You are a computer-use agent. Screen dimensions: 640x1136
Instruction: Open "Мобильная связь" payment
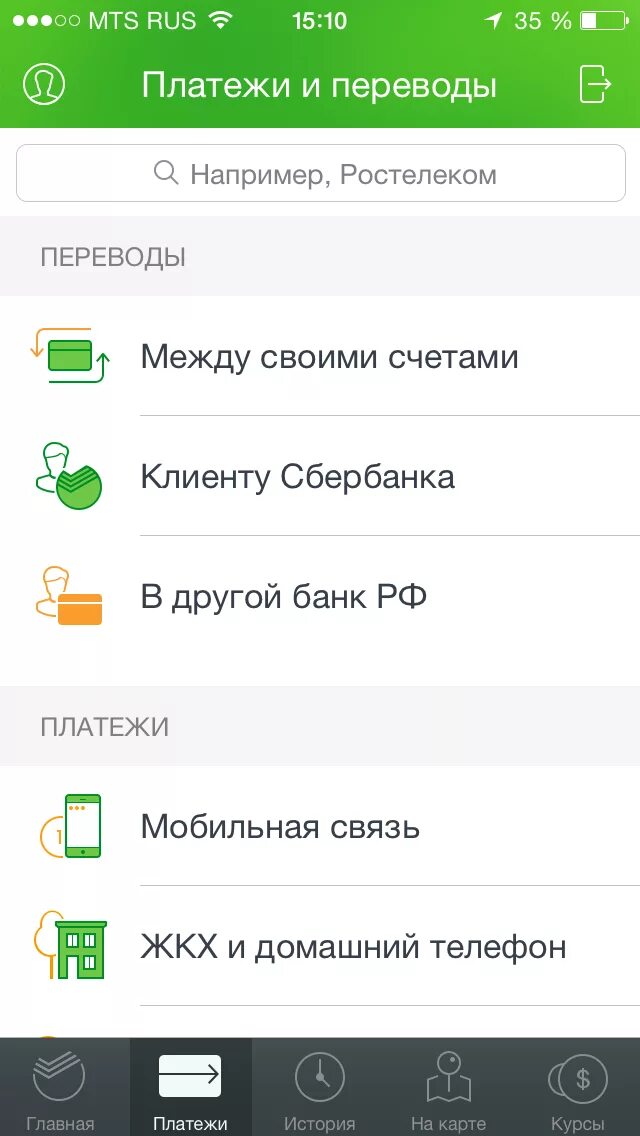[280, 827]
